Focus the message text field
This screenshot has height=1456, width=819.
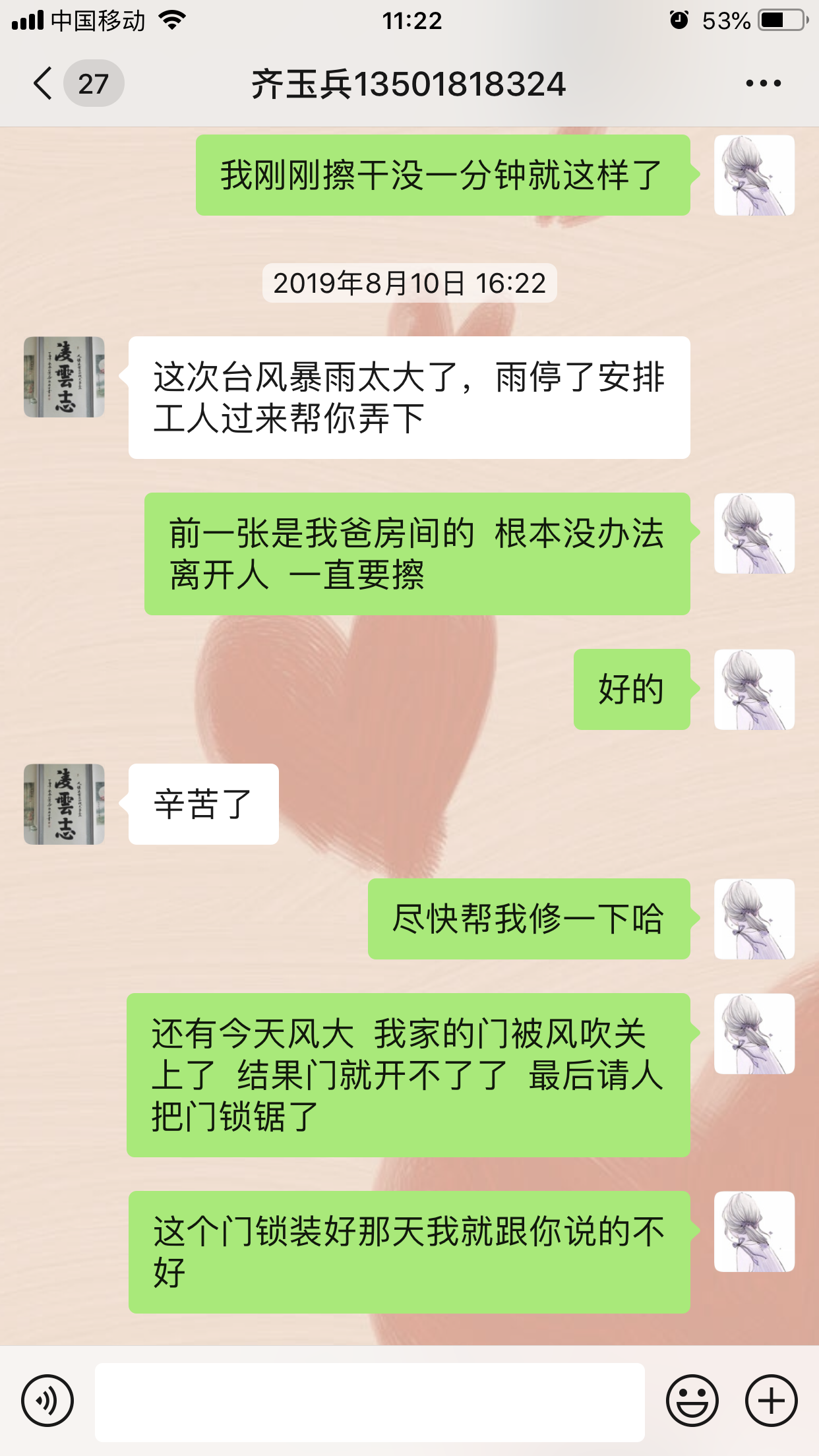[x=369, y=1402]
